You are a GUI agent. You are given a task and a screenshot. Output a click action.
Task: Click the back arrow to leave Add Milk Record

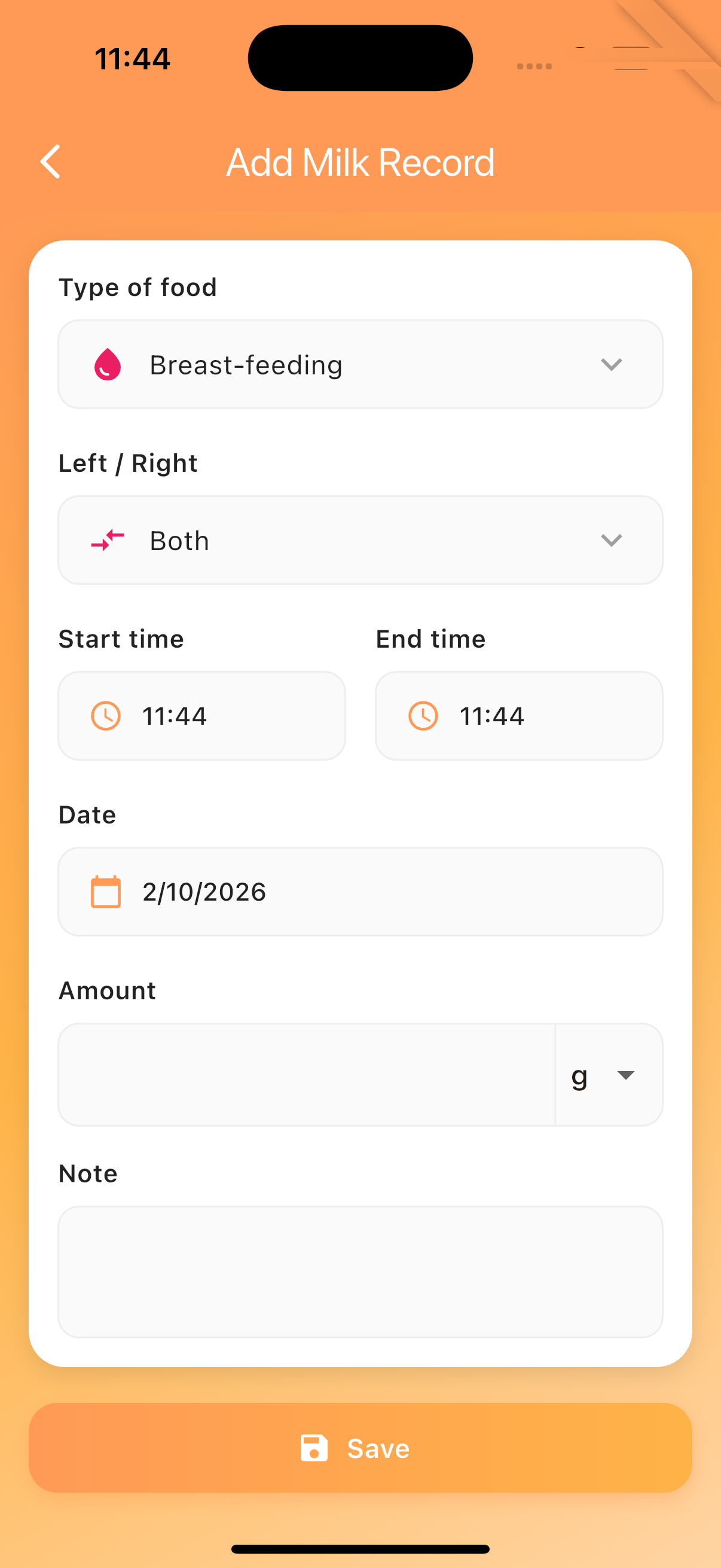tap(50, 161)
